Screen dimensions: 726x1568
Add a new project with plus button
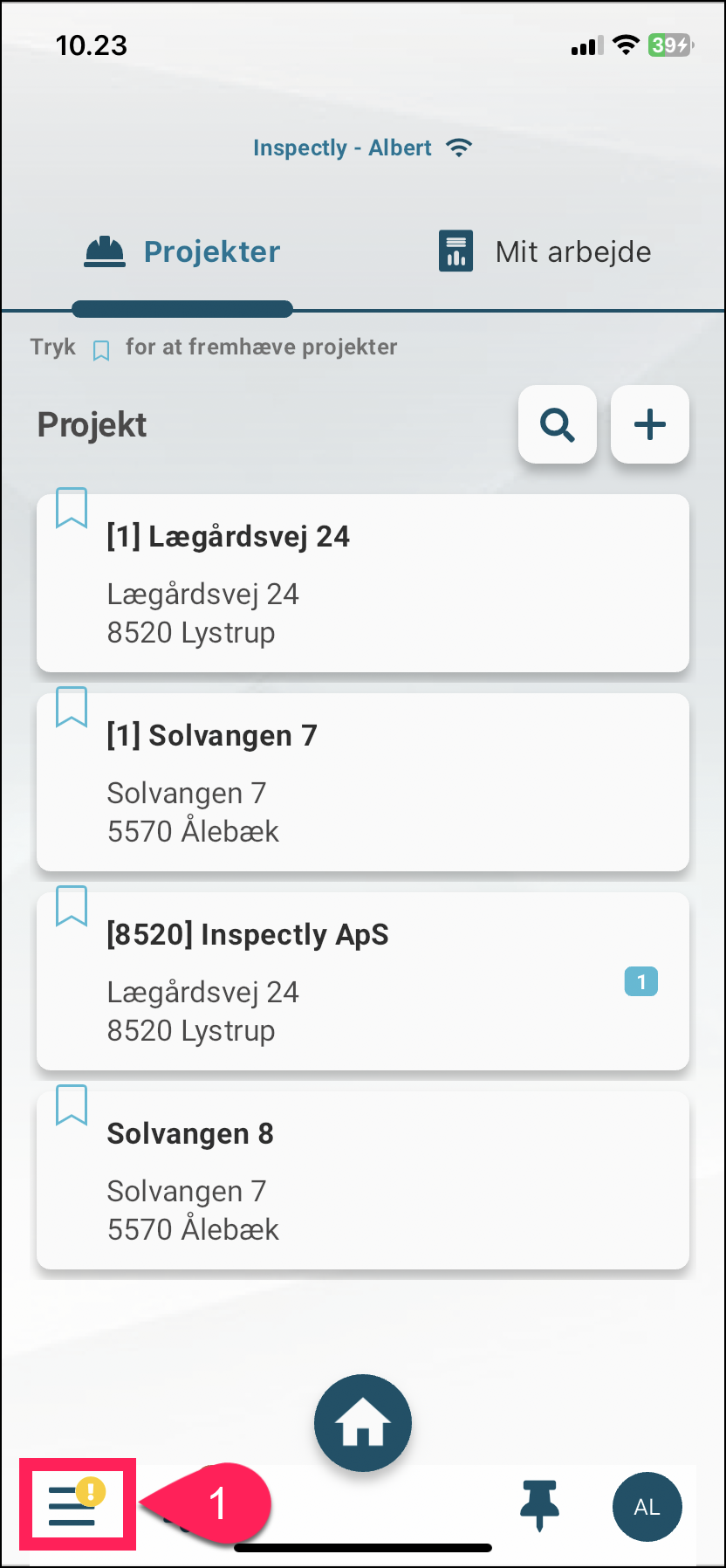coord(650,425)
